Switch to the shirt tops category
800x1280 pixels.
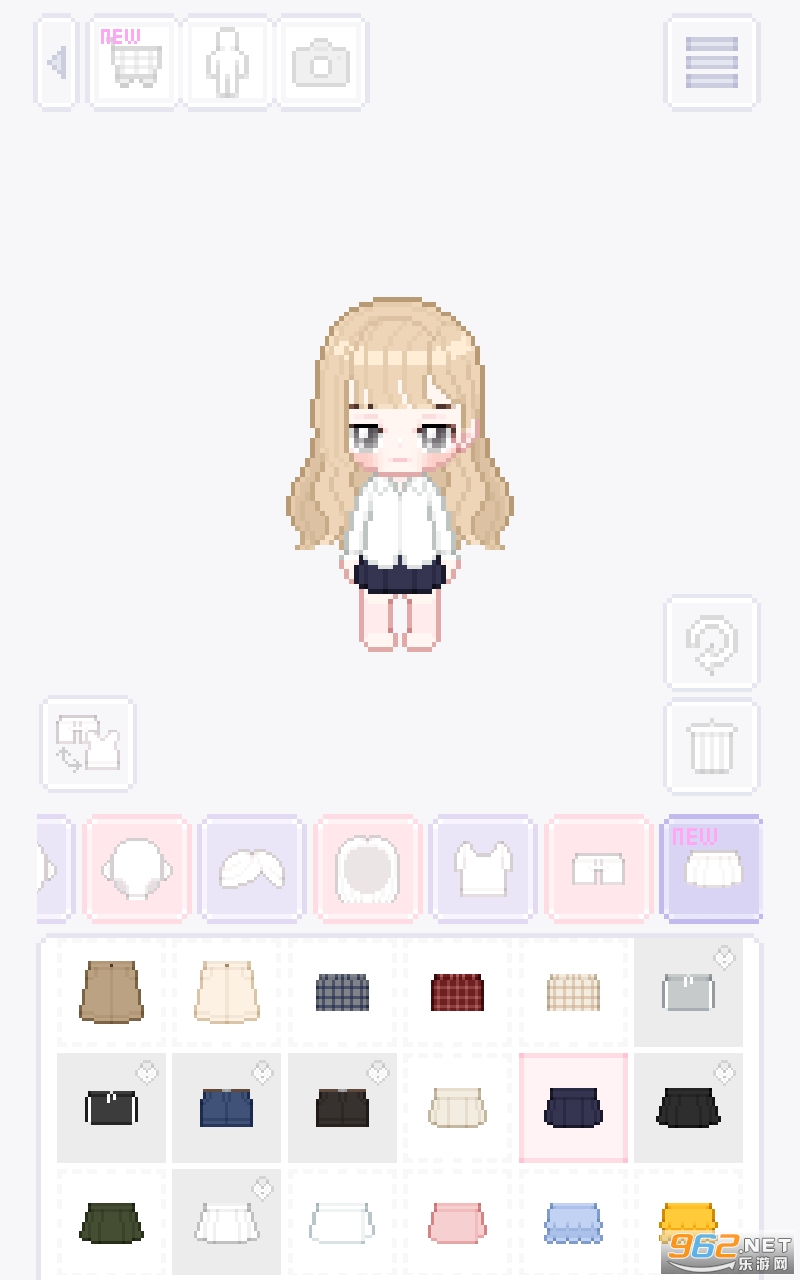click(483, 868)
